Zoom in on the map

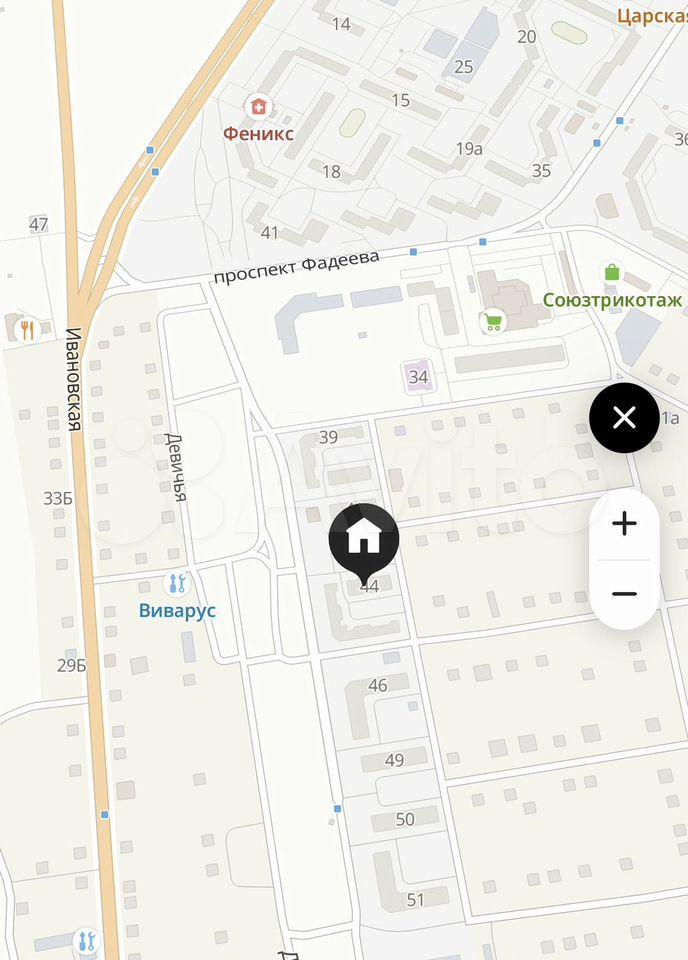tap(624, 524)
